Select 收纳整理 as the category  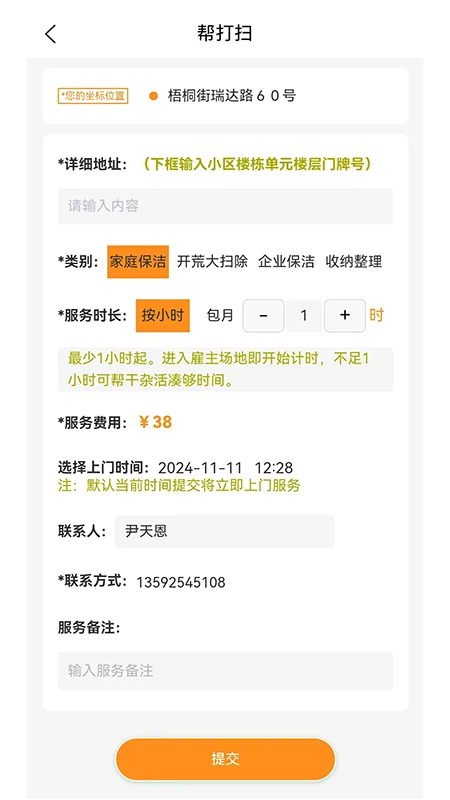[354, 262]
